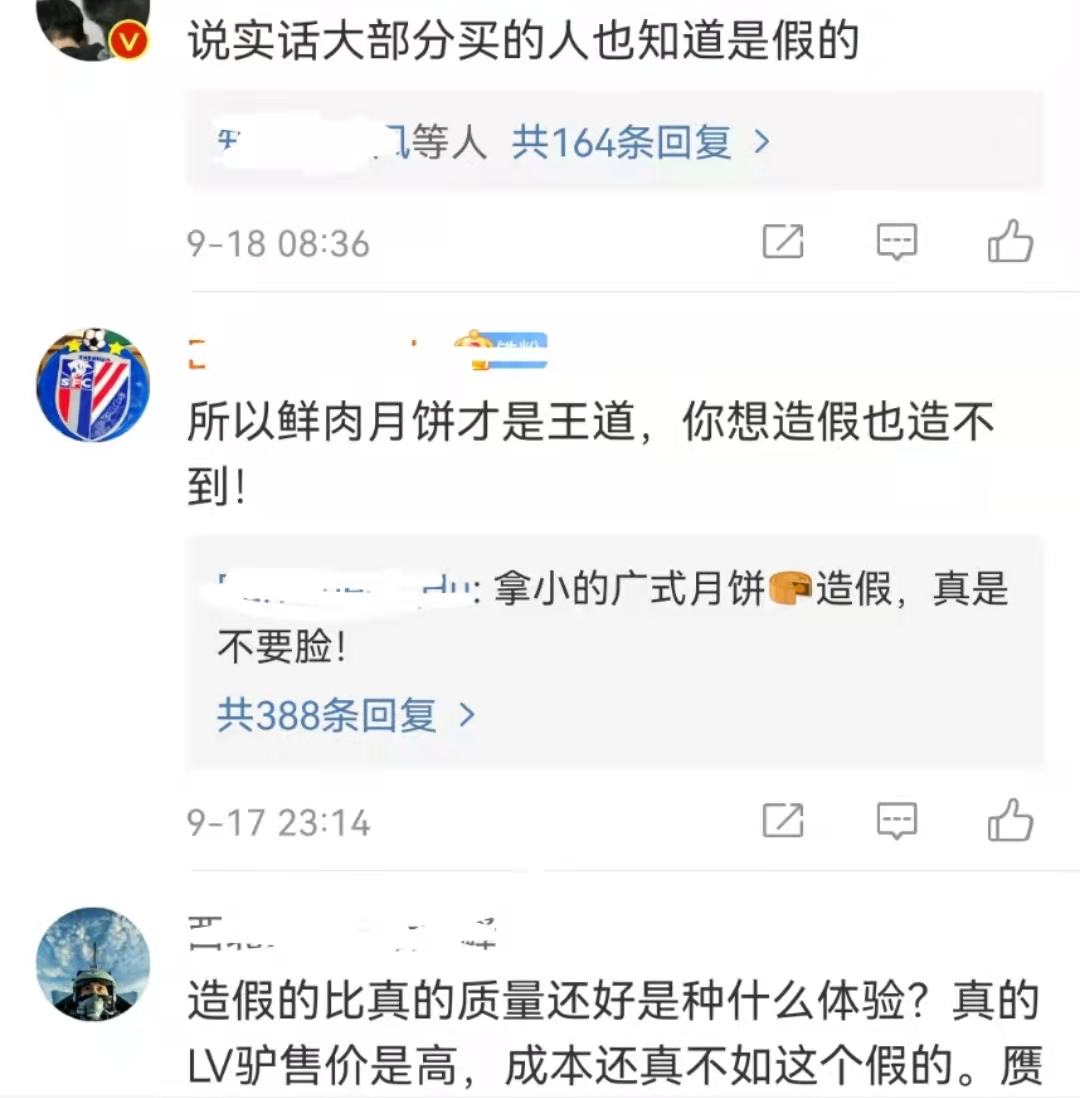Screen dimensions: 1080x1098
Task: Reply to the 鲜肉月饼 comment
Action: click(x=896, y=822)
